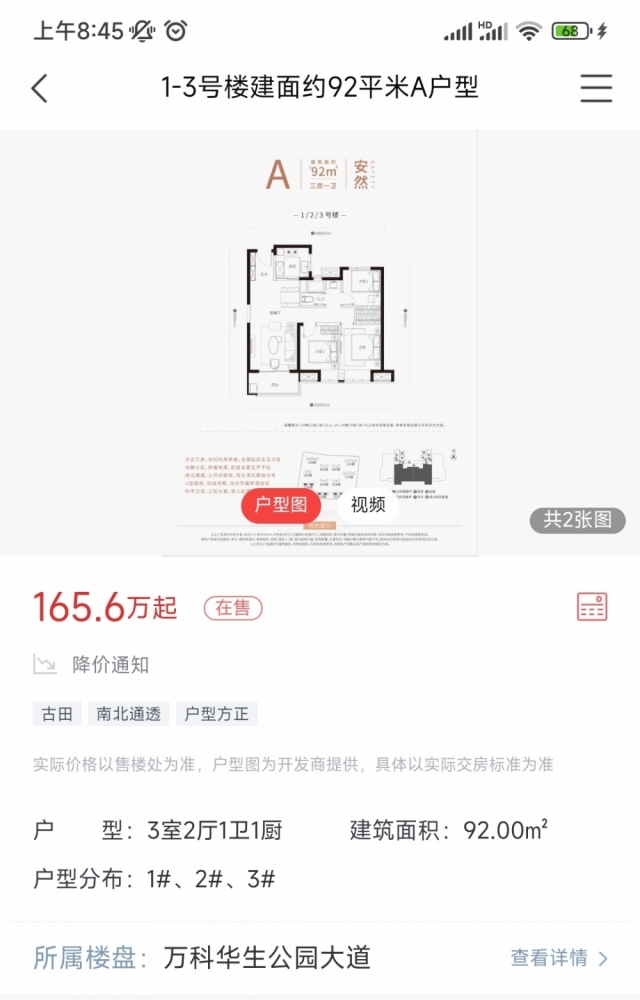The image size is (640, 1000).
Task: Open the hamburger menu
Action: coord(596,88)
